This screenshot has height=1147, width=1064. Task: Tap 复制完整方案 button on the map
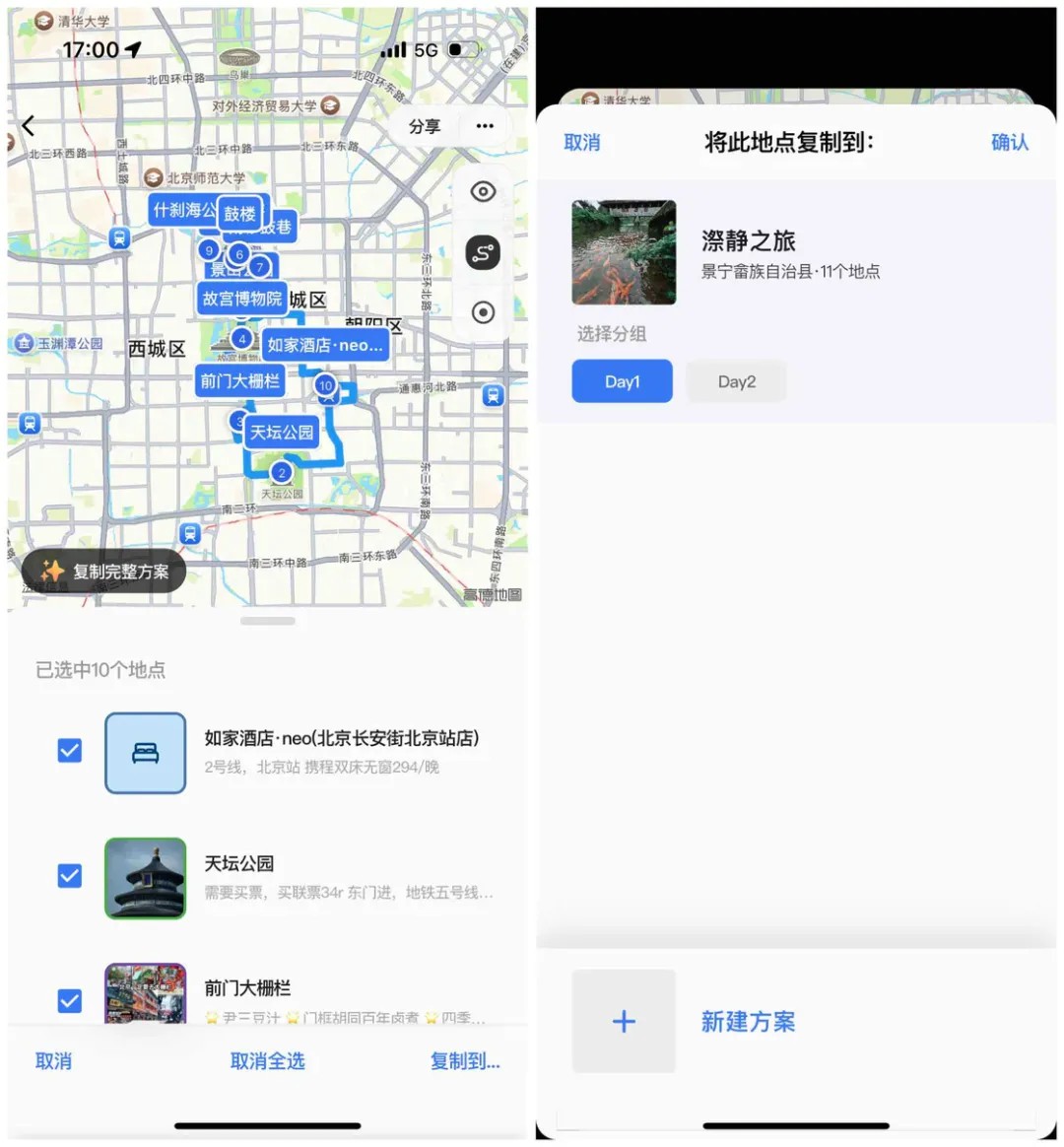pos(104,572)
